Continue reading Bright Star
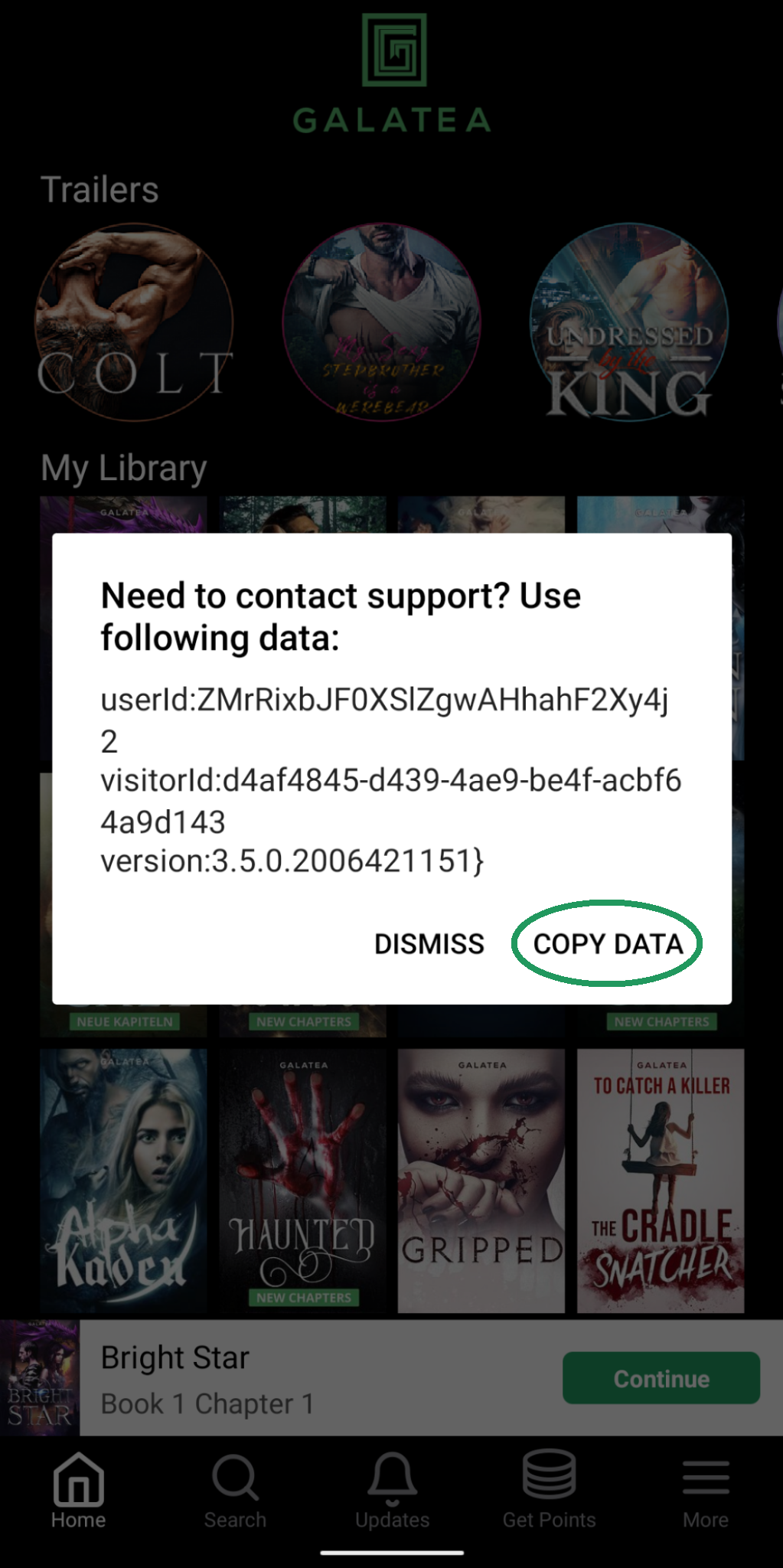Viewport: 783px width, 1568px height. click(x=661, y=1378)
